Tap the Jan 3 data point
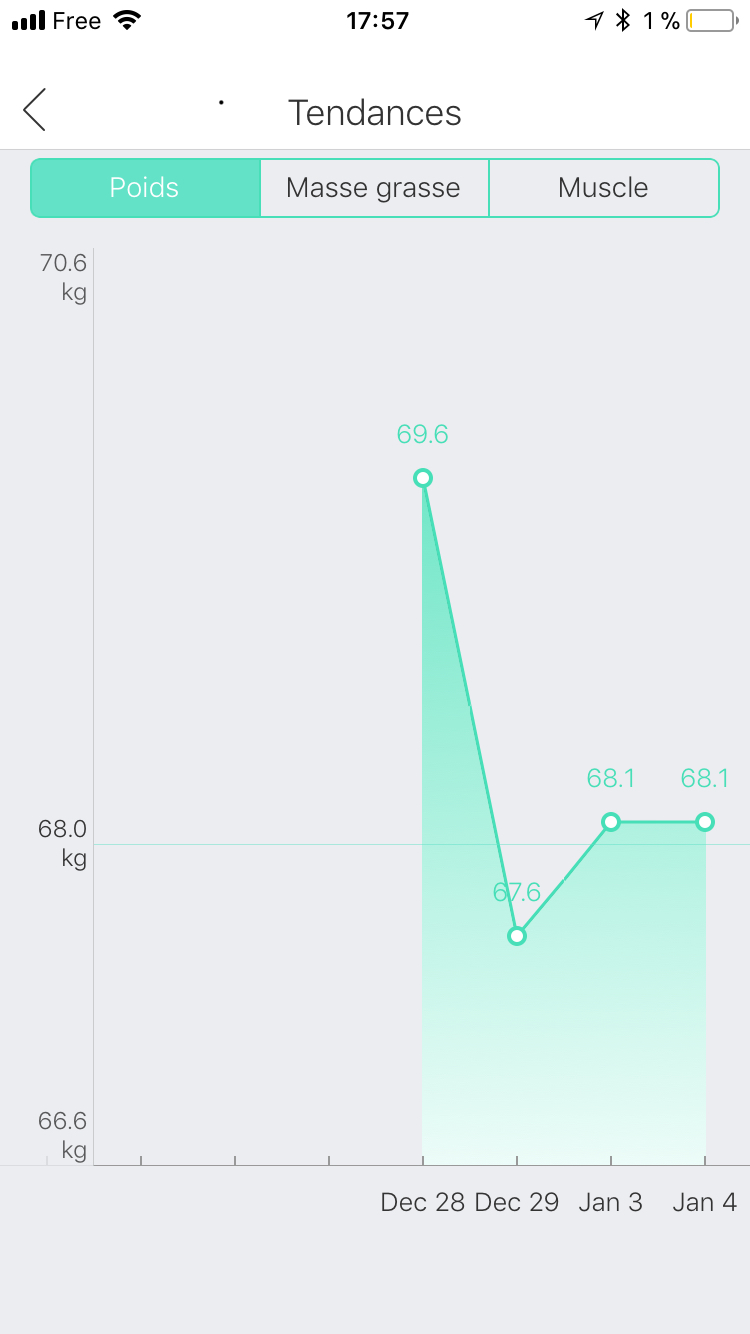 (611, 822)
